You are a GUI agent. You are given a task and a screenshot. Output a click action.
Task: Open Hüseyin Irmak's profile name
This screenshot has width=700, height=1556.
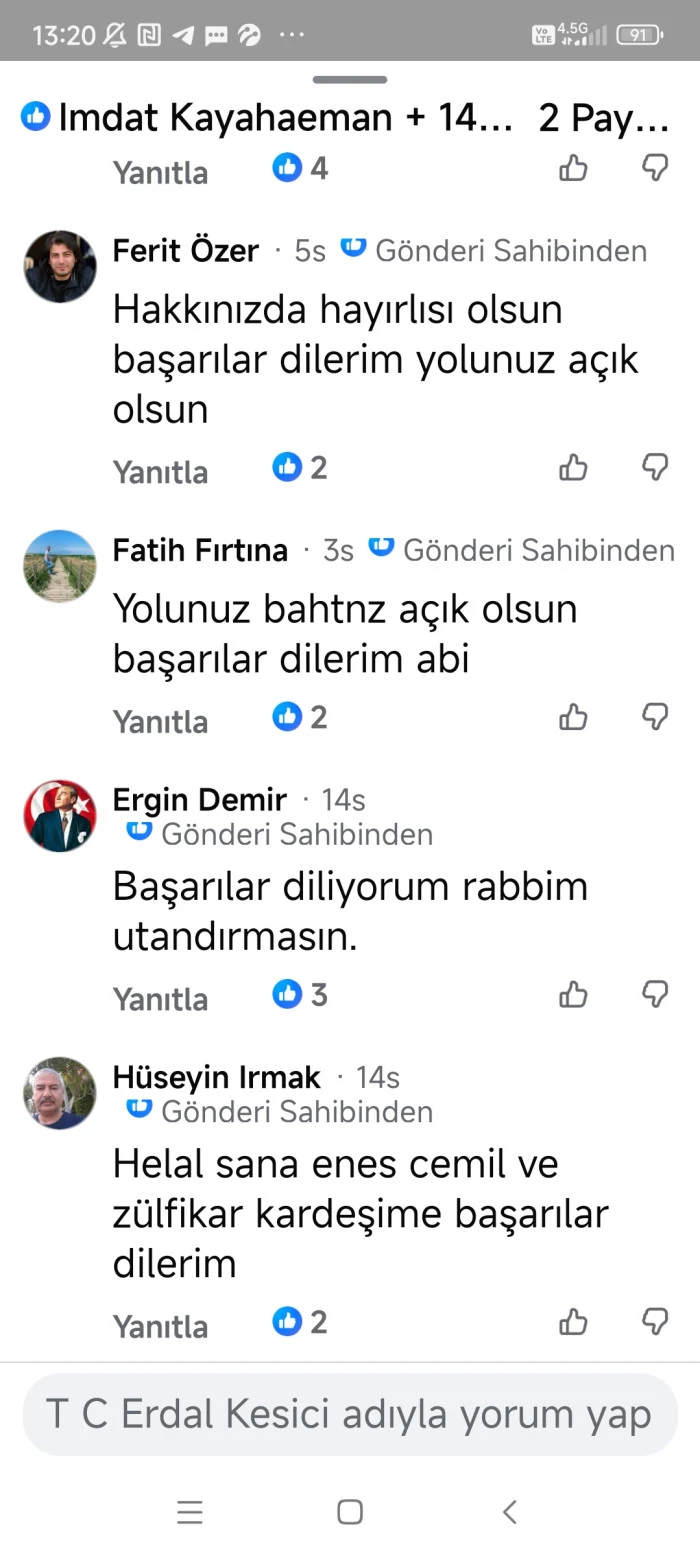tap(216, 1077)
